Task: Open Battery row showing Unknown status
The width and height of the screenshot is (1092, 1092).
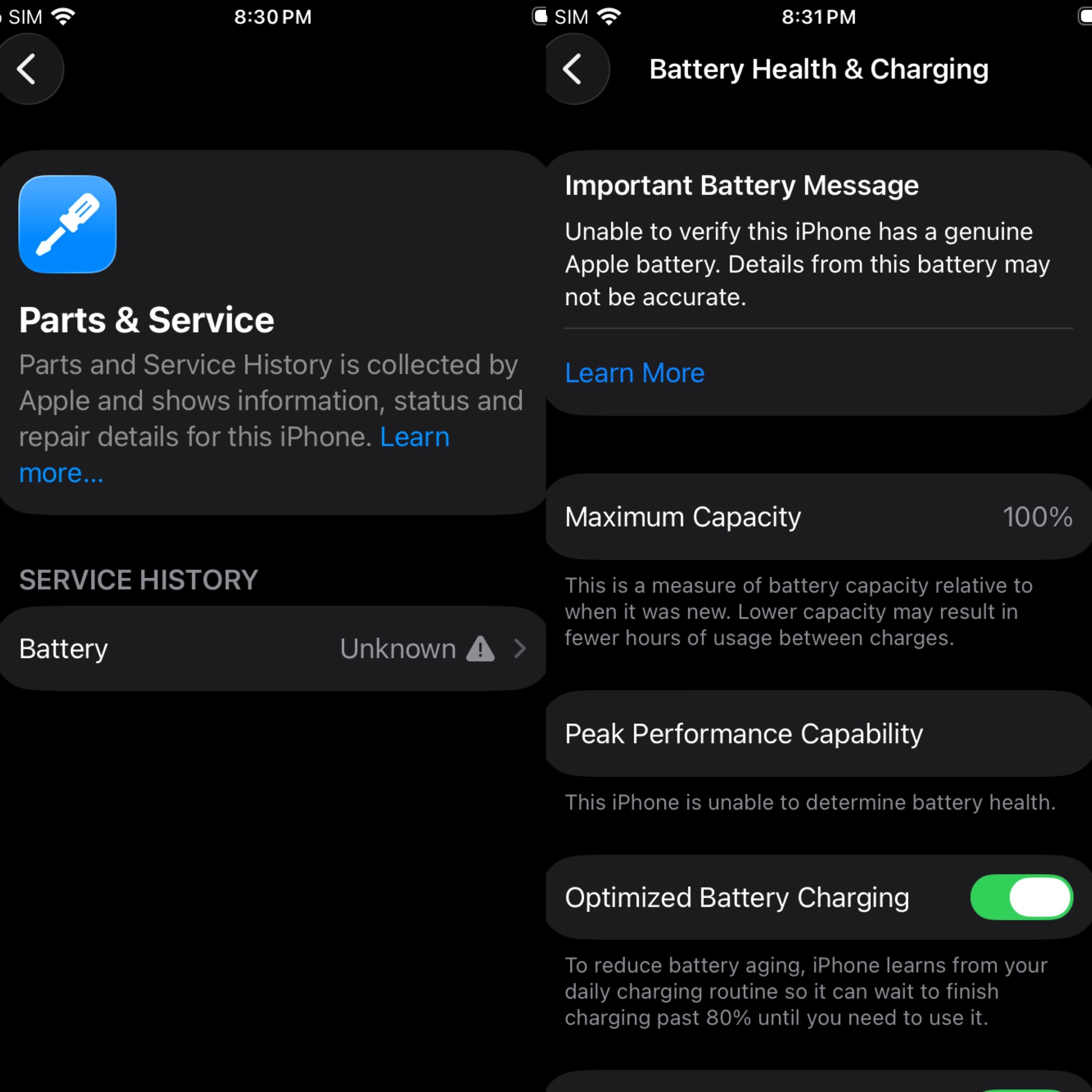Action: (x=273, y=648)
